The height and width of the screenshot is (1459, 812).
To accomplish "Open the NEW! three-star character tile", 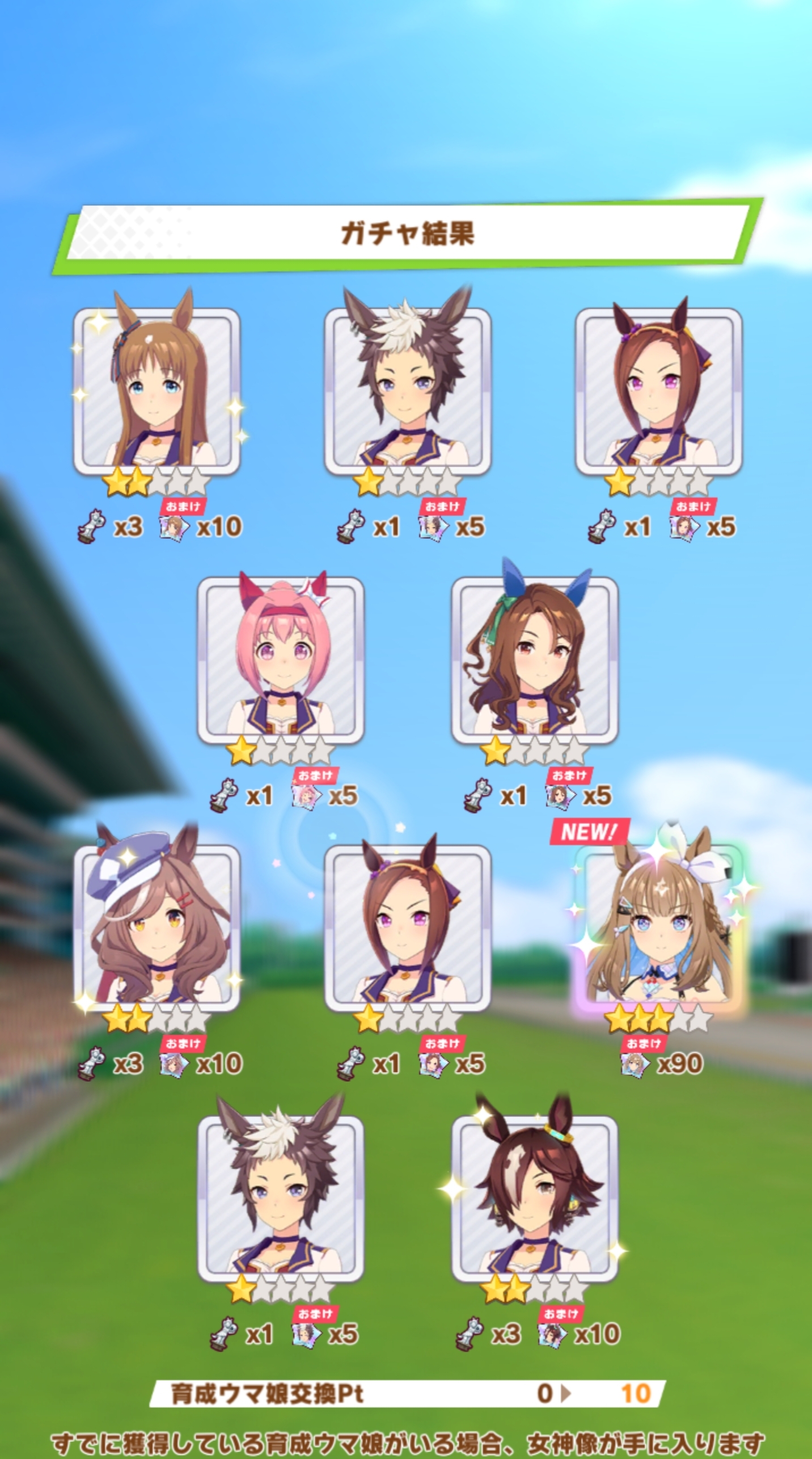I will point(659,930).
